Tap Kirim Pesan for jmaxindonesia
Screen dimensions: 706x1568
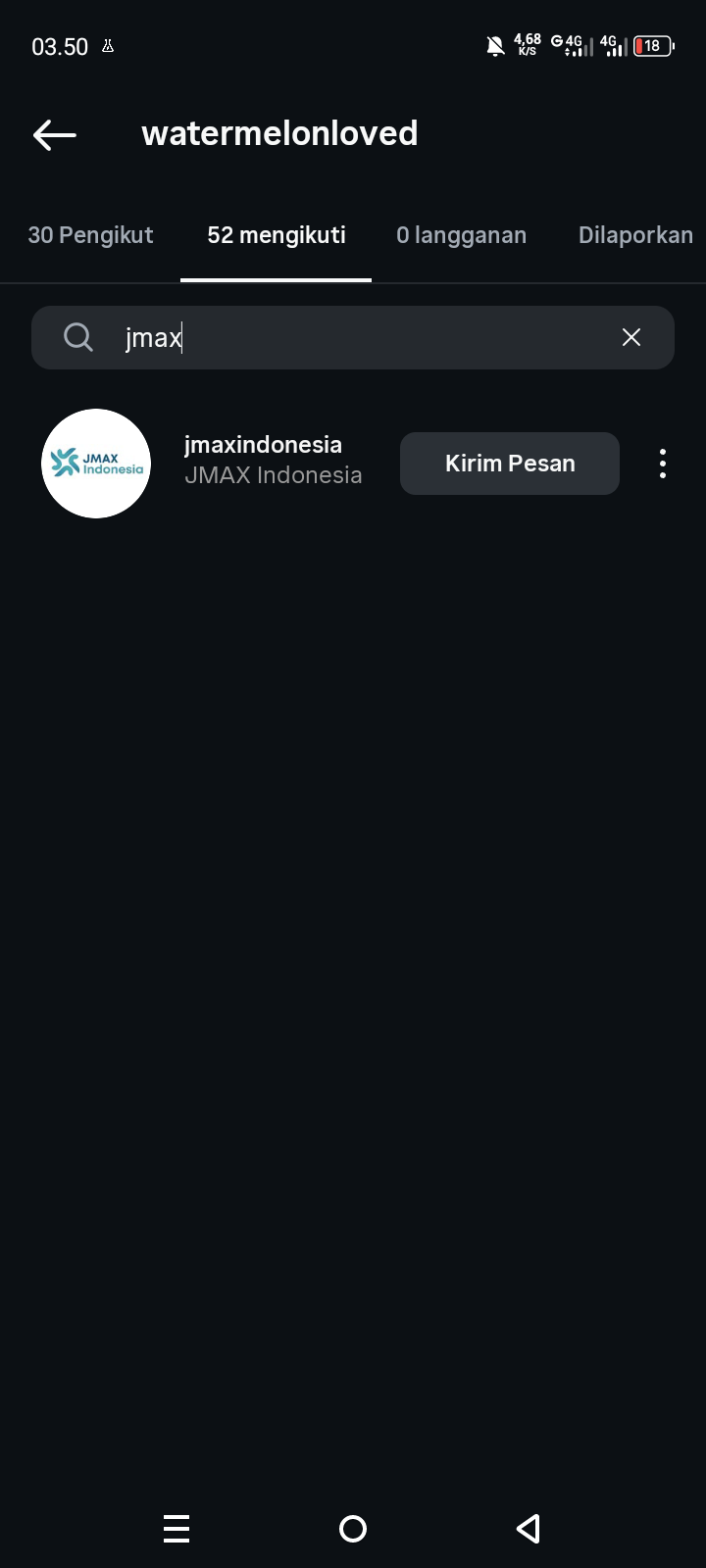510,464
